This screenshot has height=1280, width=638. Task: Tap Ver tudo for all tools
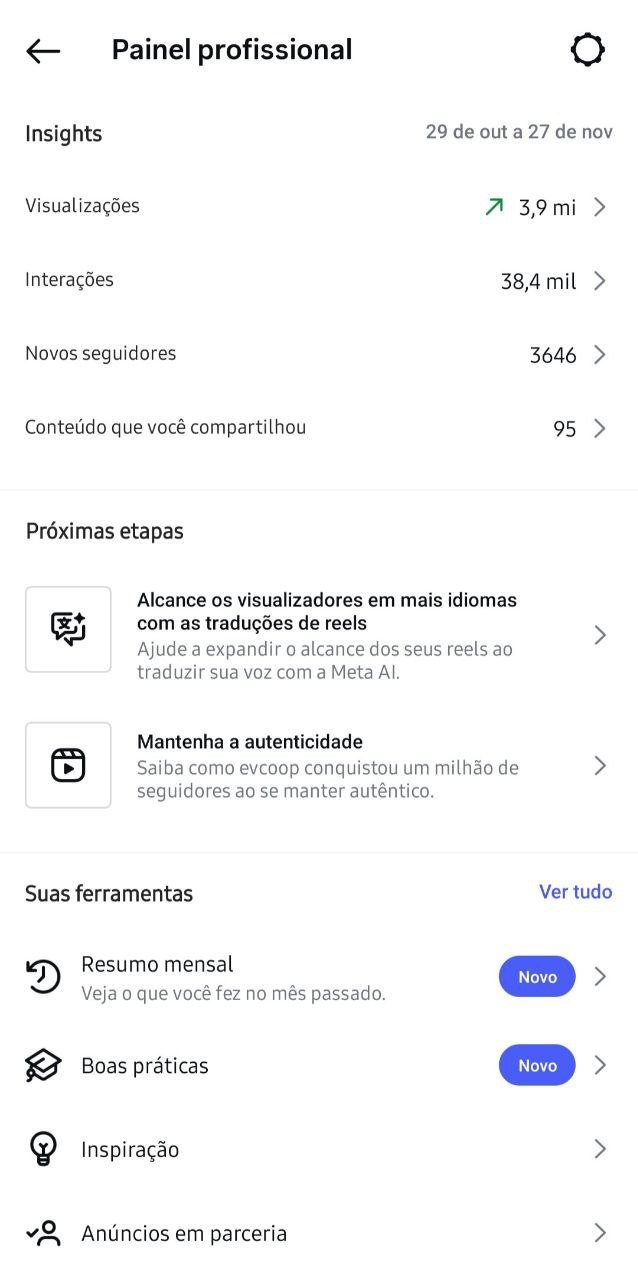[x=575, y=892]
